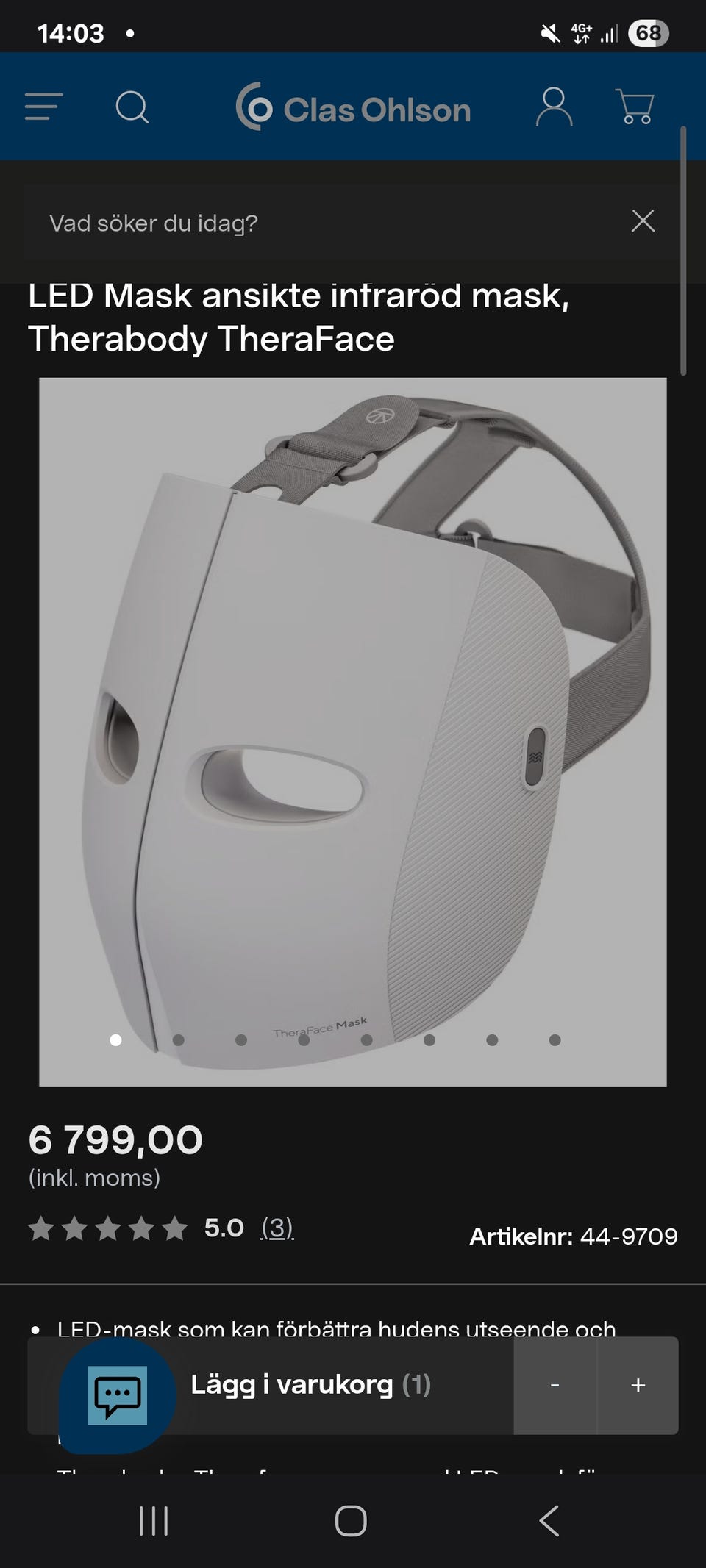
Task: View the LED mask product image
Action: pyautogui.click(x=353, y=732)
